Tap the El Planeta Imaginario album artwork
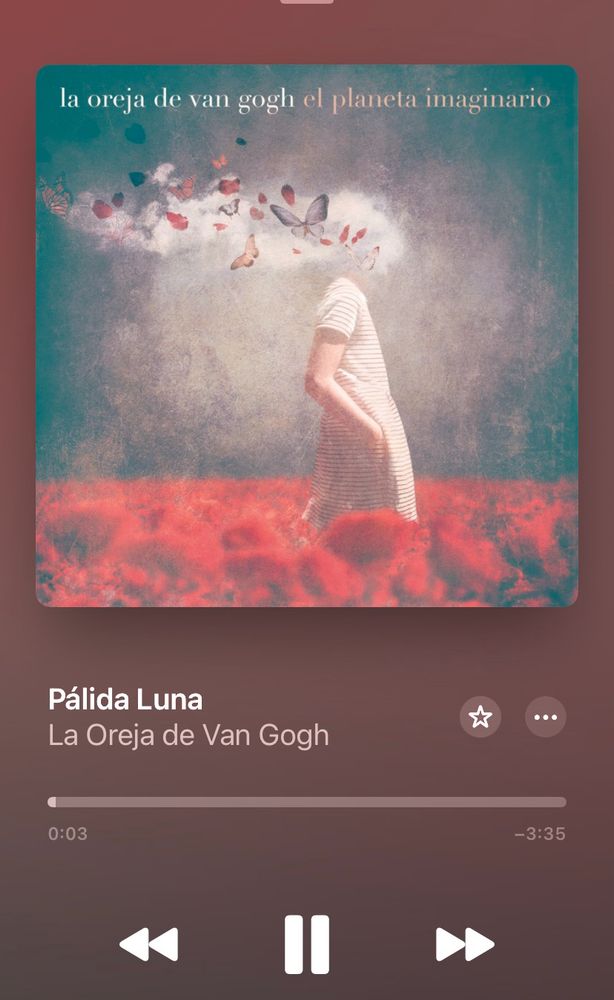This screenshot has height=1000, width=614. (x=307, y=335)
